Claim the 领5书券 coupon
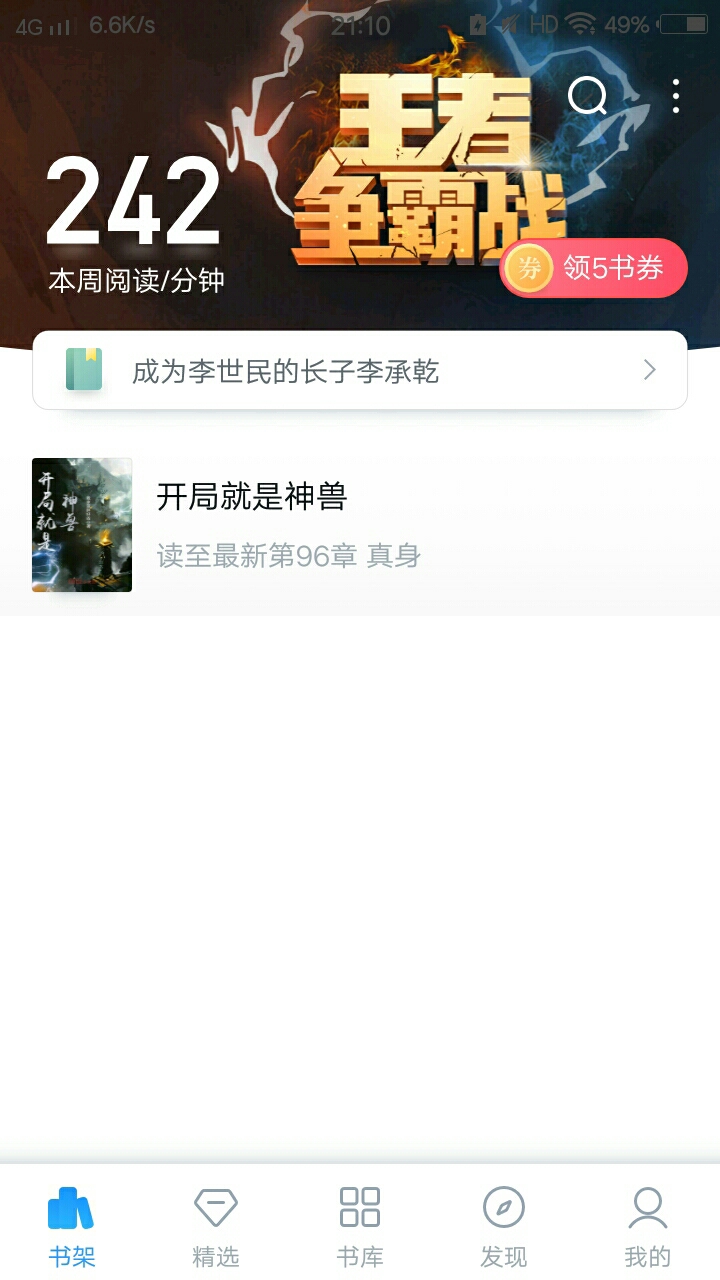This screenshot has height=1280, width=720. pyautogui.click(x=594, y=268)
